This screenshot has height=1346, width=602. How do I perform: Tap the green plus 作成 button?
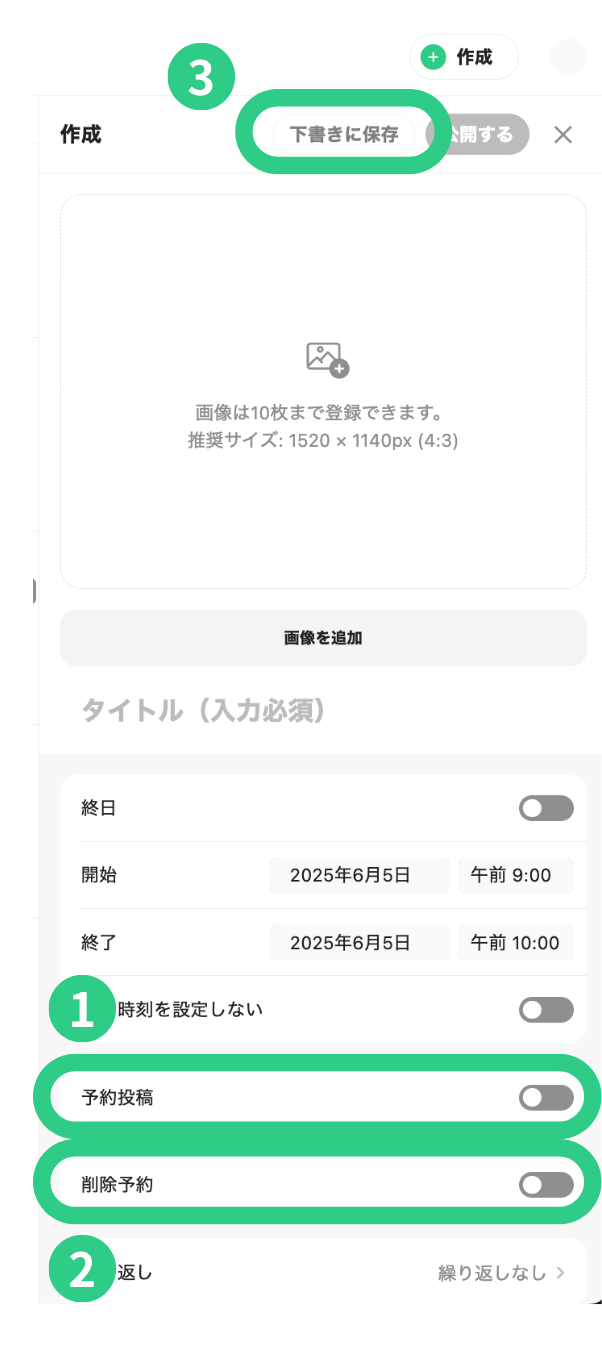[x=463, y=57]
